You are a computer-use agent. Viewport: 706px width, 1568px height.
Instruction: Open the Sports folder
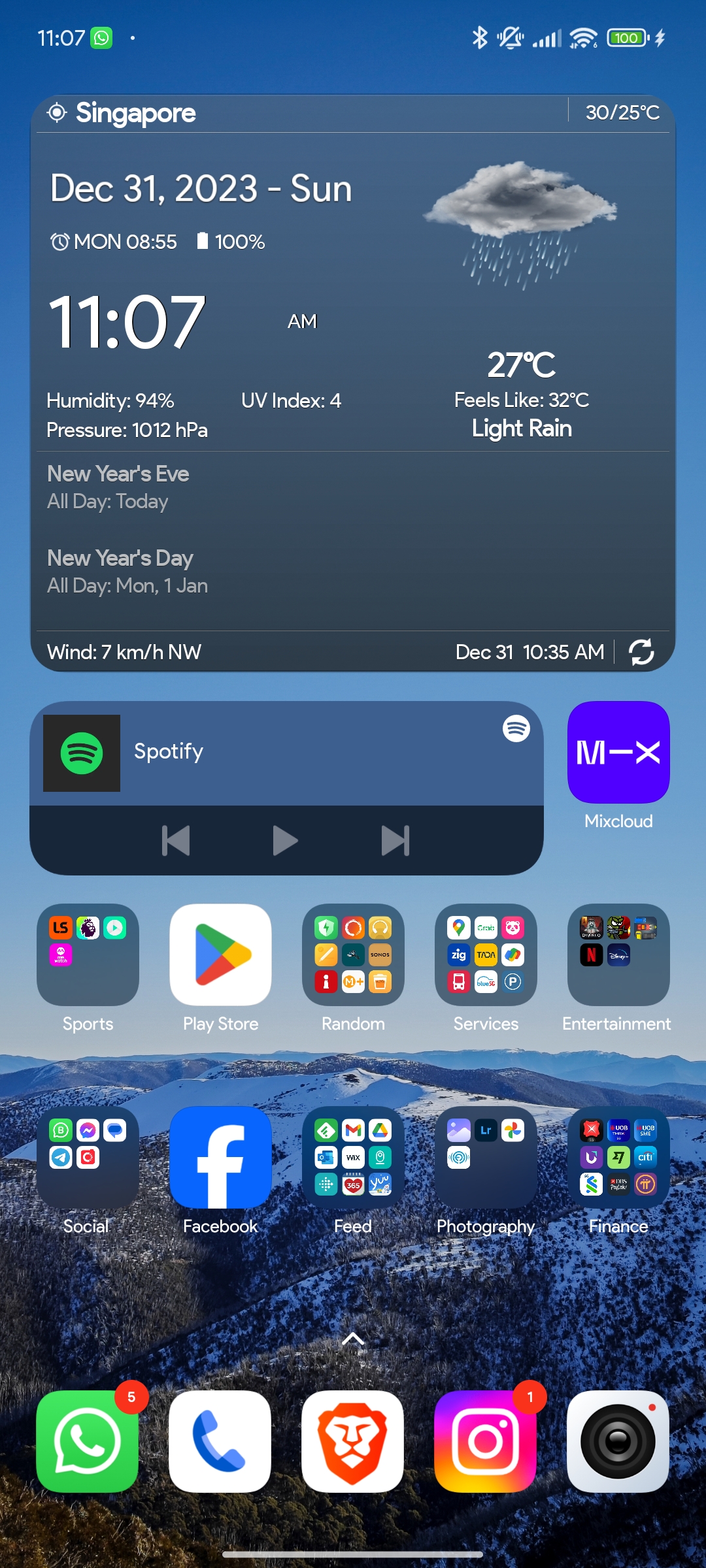pos(88,955)
